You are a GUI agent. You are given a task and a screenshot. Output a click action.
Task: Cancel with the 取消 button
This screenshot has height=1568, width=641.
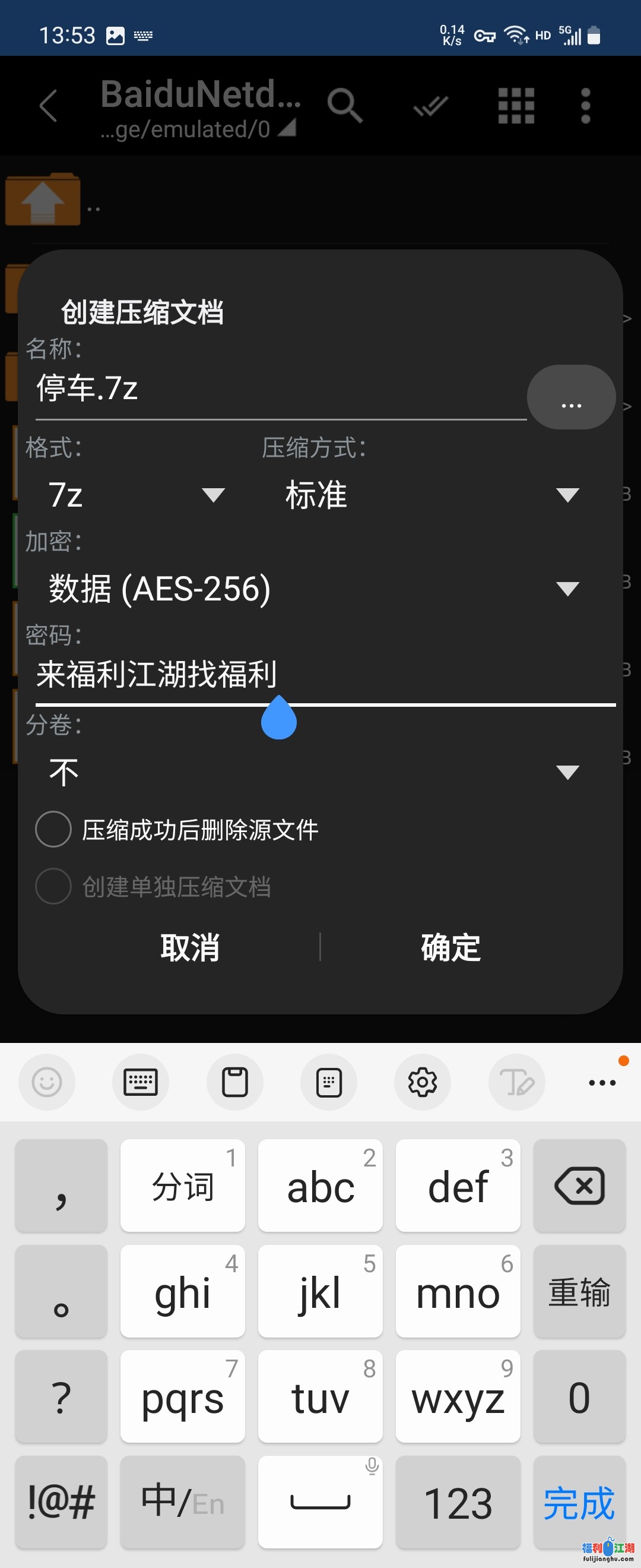coord(190,948)
